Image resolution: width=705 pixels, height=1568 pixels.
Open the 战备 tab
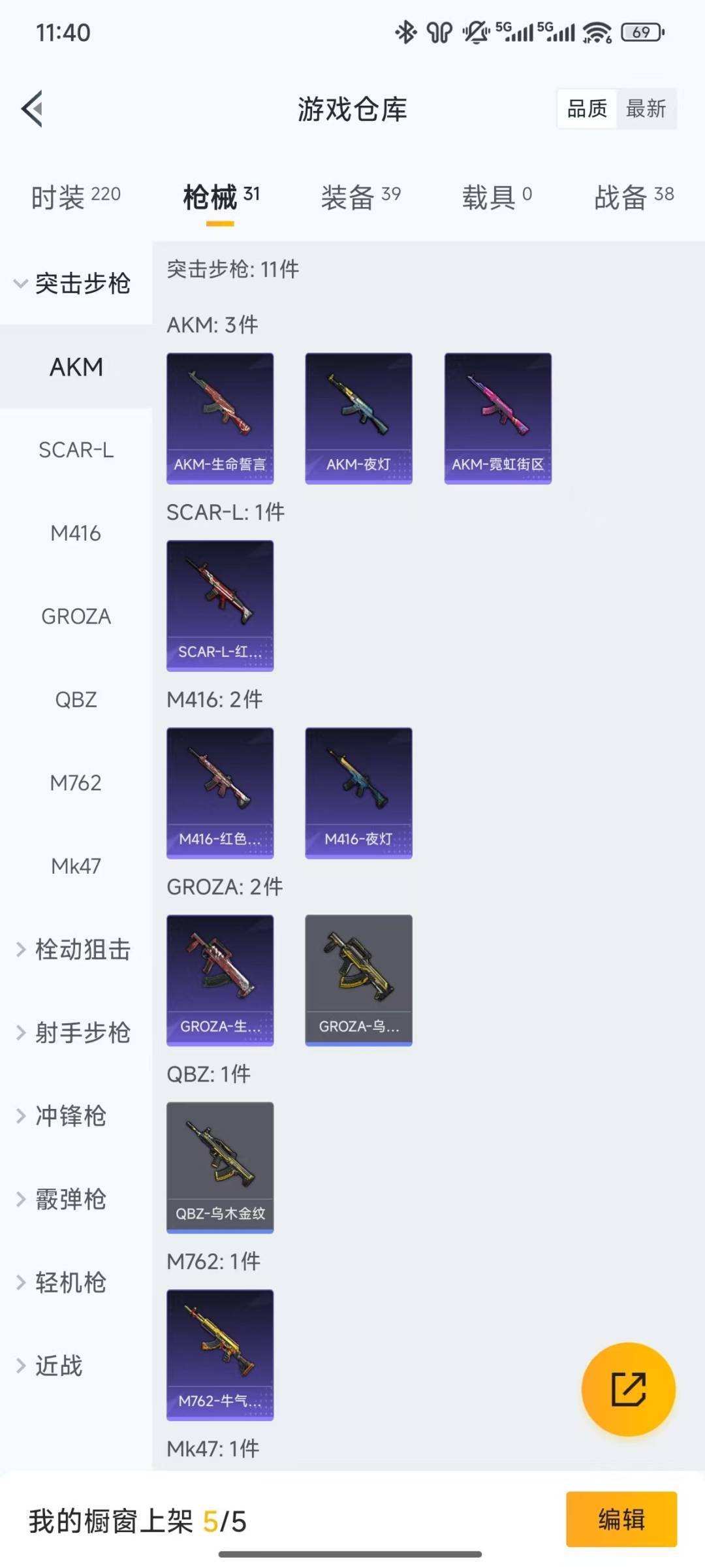[x=633, y=197]
